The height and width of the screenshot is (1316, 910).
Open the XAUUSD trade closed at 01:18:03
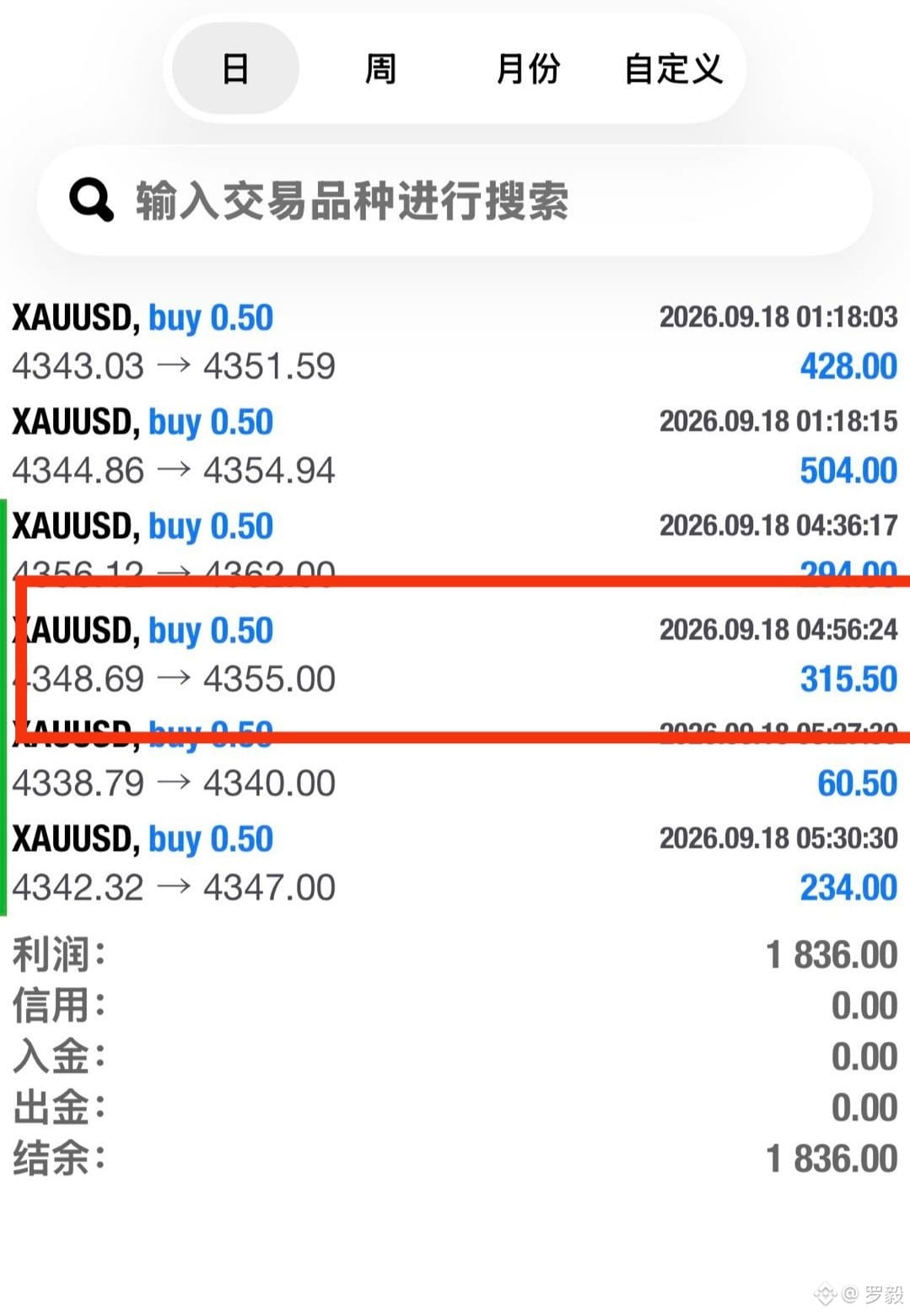455,342
